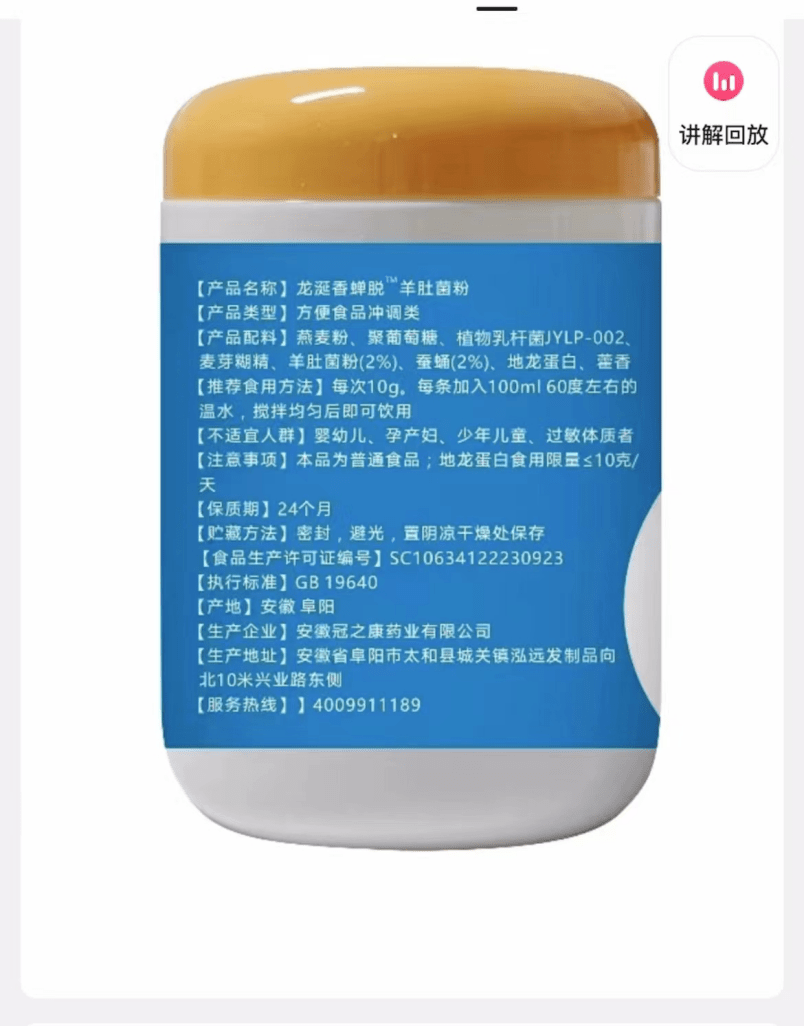
Task: Open the product label image full view
Action: coord(410,470)
